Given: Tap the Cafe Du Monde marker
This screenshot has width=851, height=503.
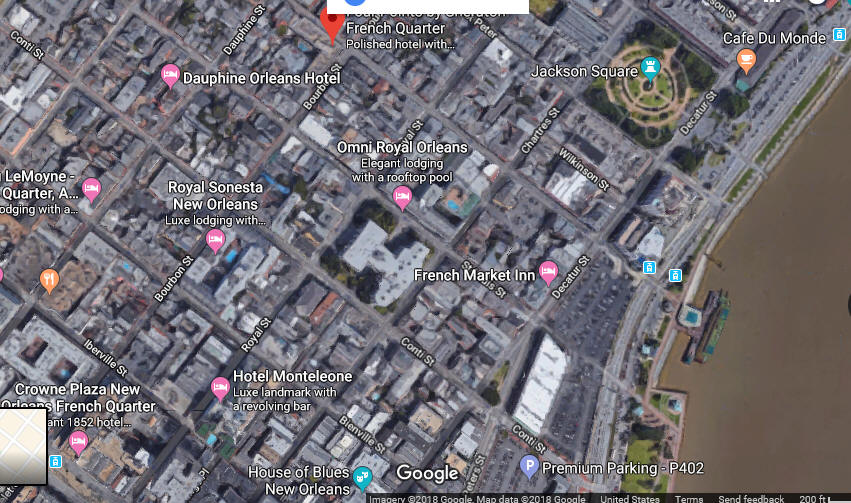Looking at the screenshot, I should click(x=746, y=60).
